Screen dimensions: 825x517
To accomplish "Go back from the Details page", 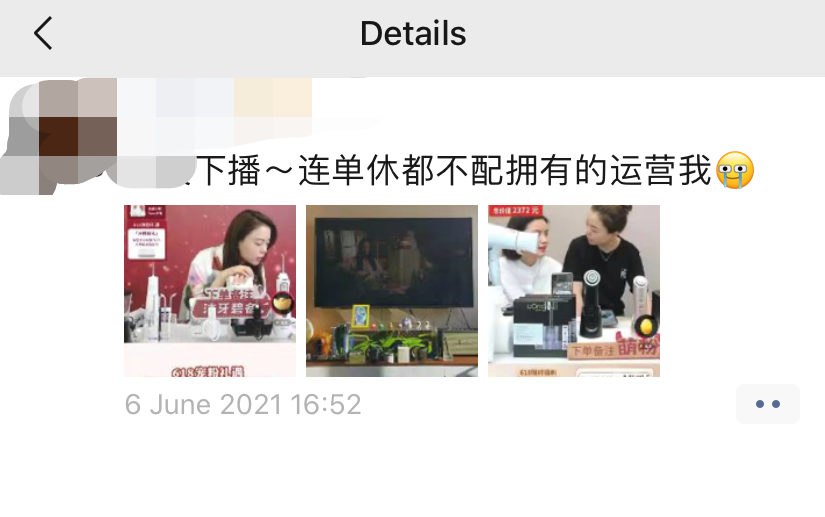I will tap(42, 34).
